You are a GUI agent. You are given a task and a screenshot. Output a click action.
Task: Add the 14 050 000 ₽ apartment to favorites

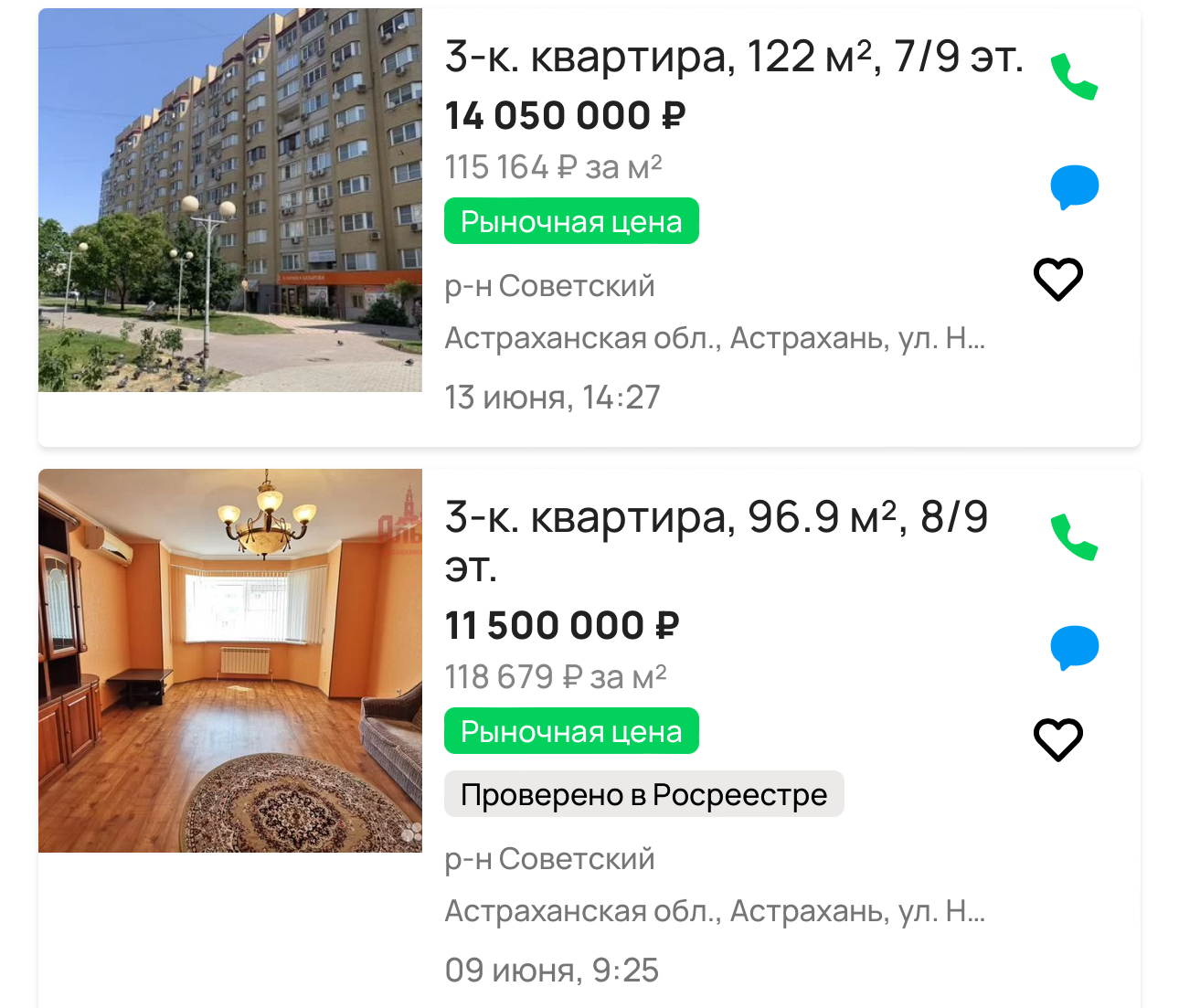[1057, 279]
